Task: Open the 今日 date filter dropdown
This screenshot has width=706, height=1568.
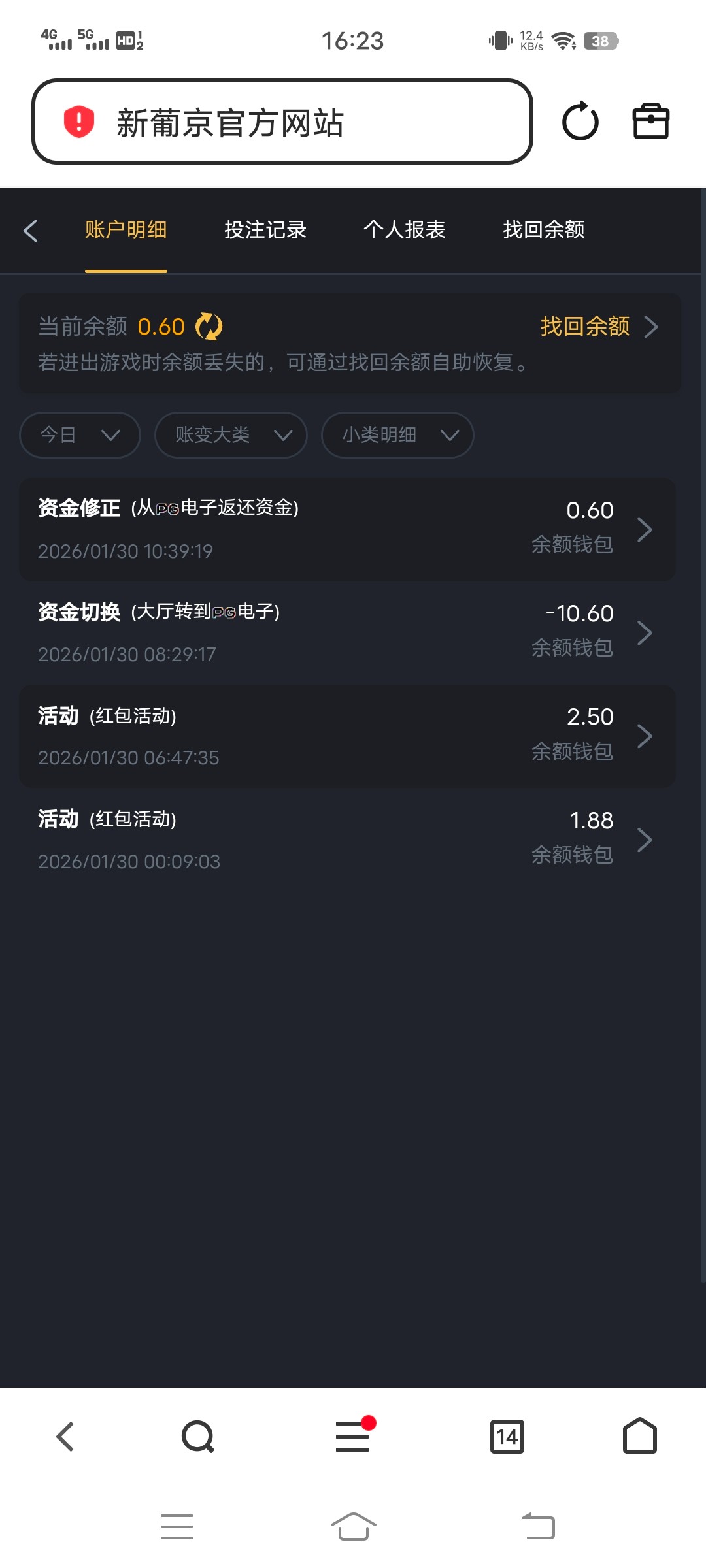Action: click(79, 435)
